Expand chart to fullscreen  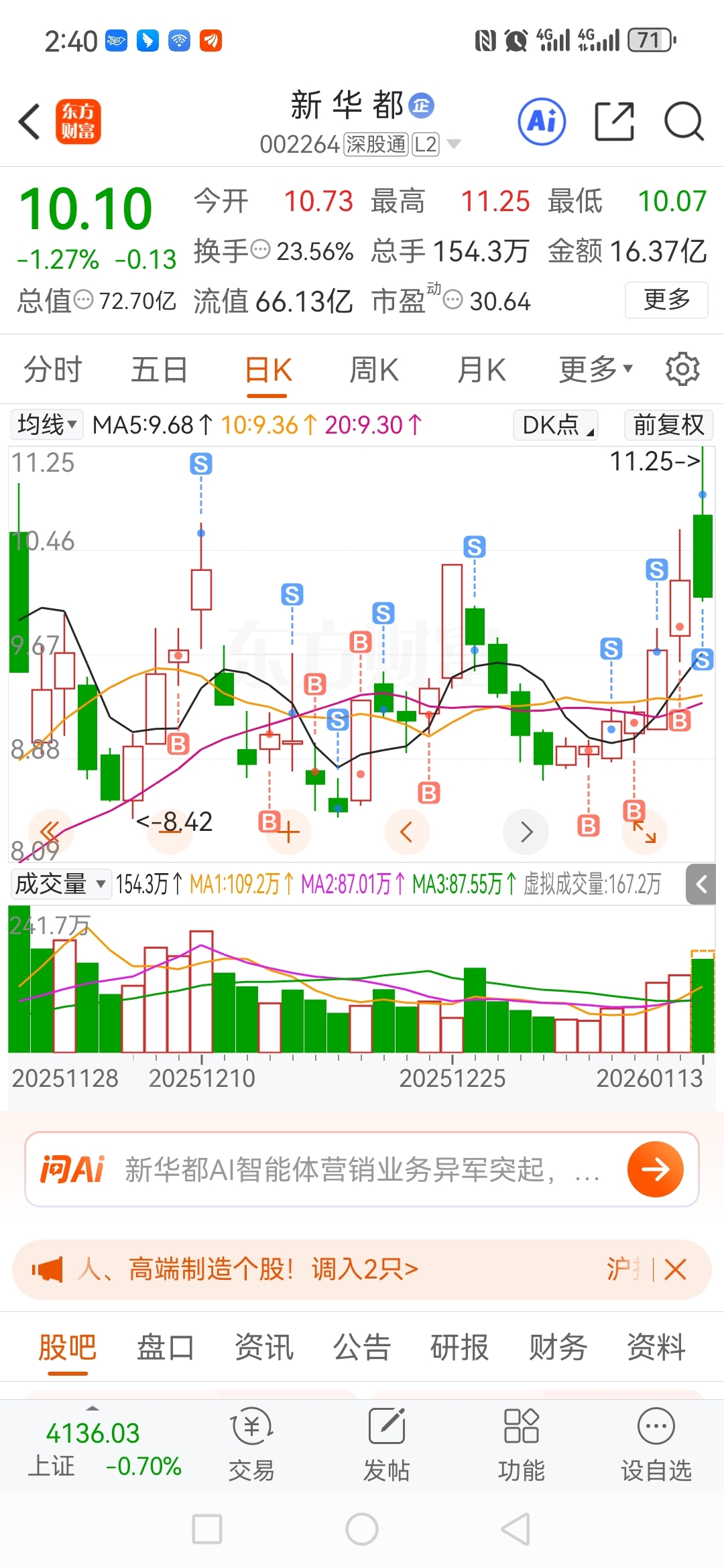pyautogui.click(x=644, y=832)
